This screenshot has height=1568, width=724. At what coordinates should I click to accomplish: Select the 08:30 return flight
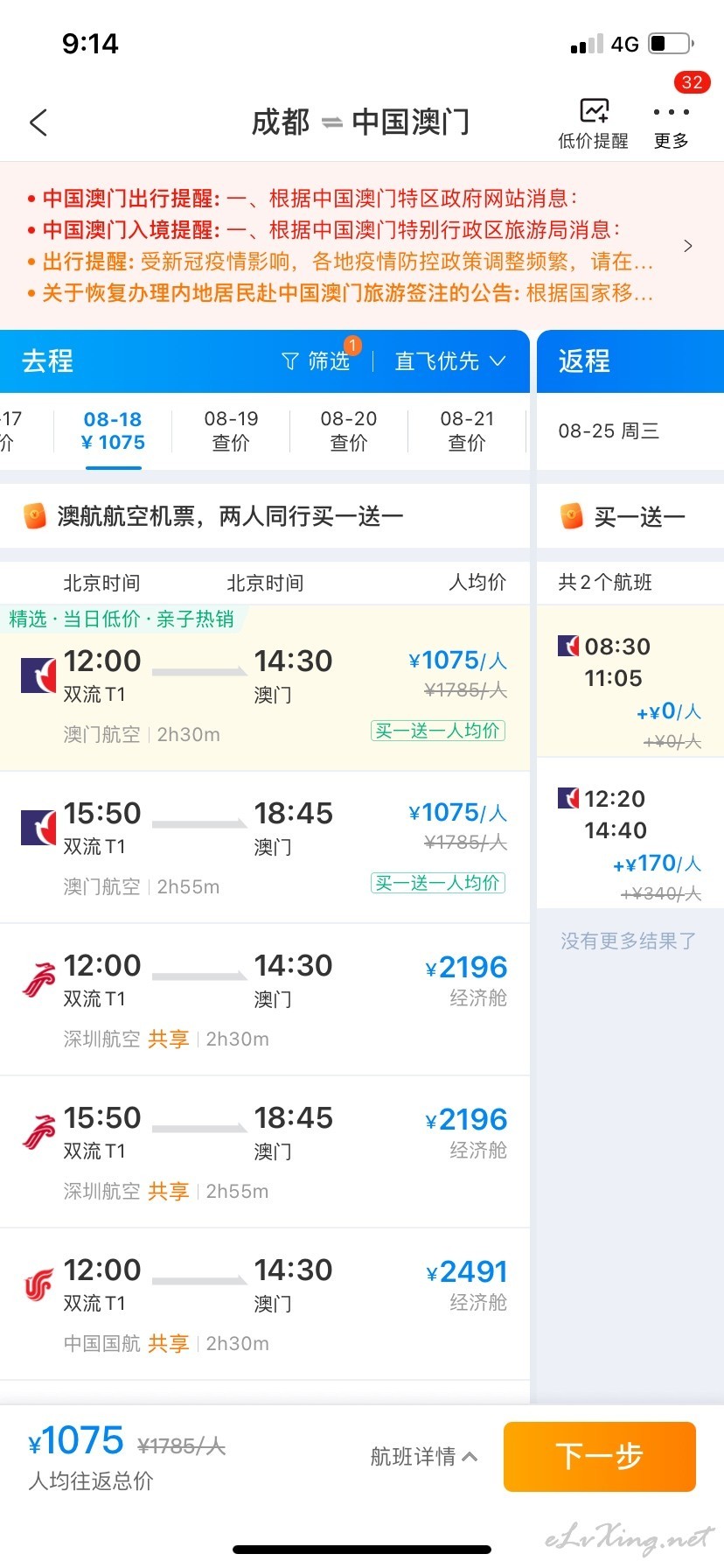point(630,682)
